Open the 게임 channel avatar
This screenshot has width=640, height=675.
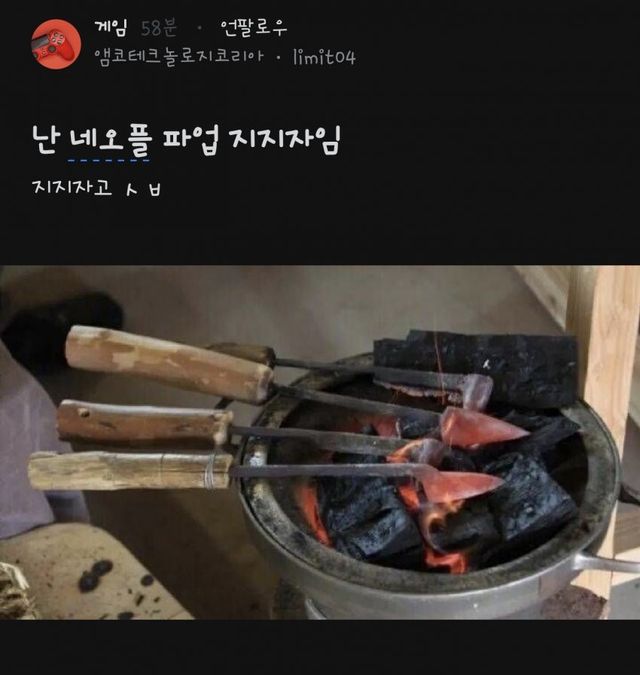(x=55, y=44)
